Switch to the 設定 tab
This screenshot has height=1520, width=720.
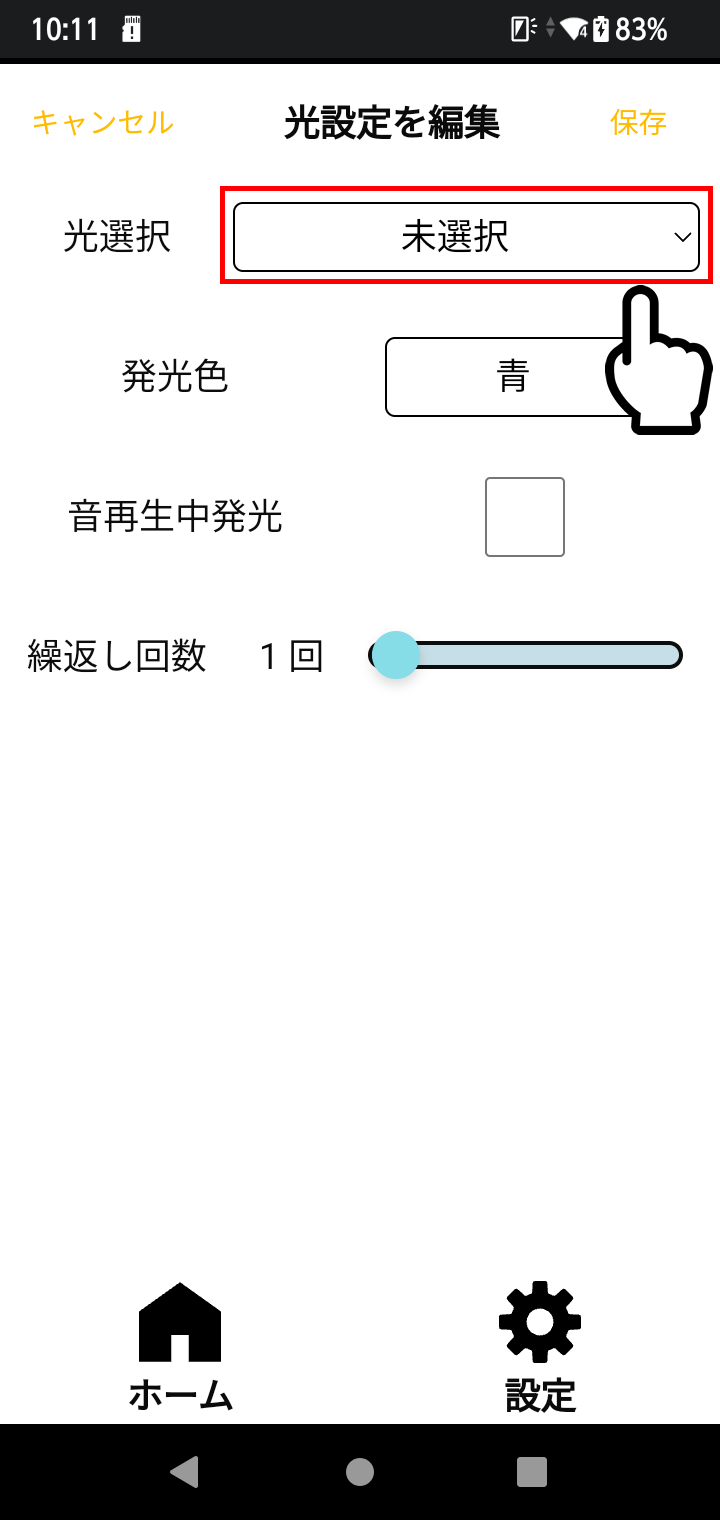(x=540, y=1345)
